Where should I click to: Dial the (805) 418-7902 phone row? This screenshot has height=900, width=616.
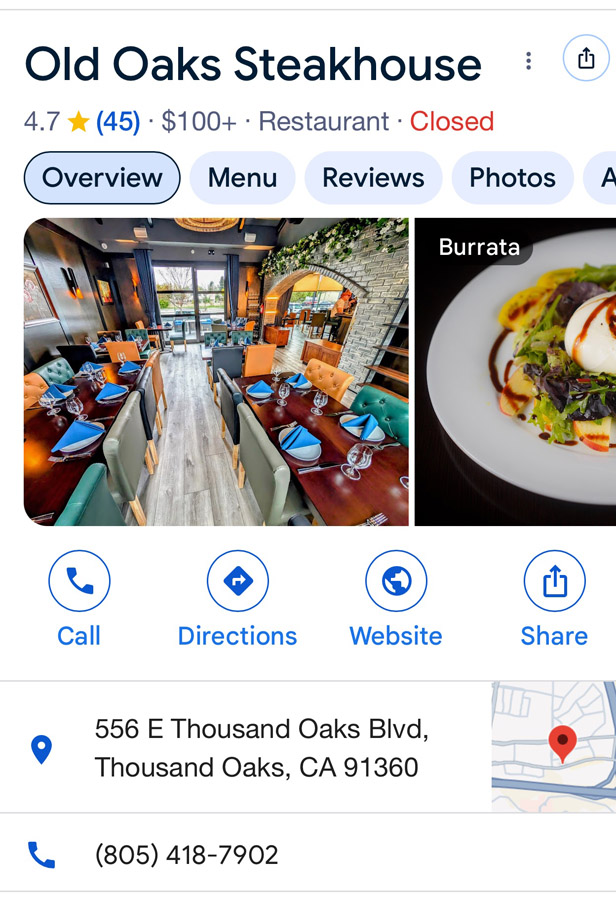point(186,855)
